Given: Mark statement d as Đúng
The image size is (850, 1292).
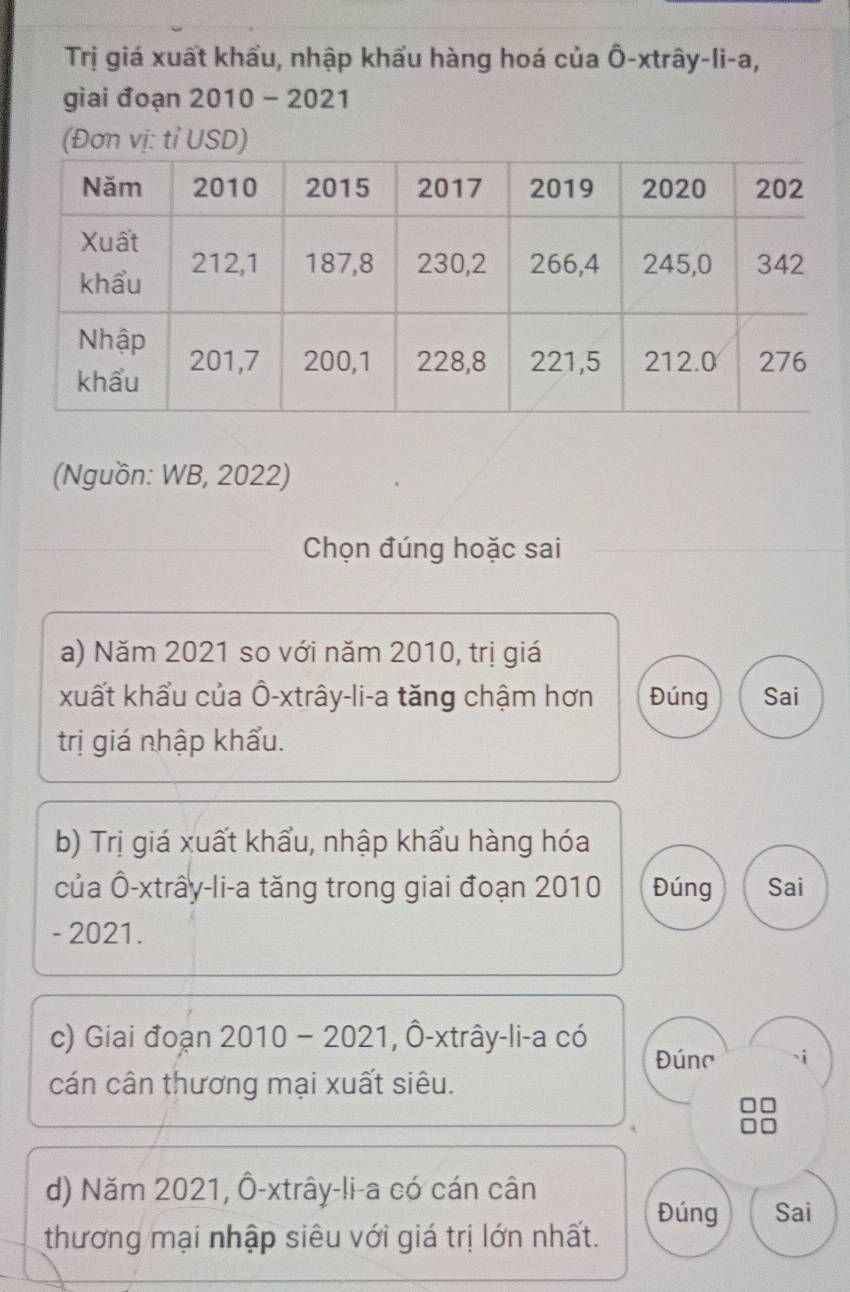Looking at the screenshot, I should click(689, 1213).
